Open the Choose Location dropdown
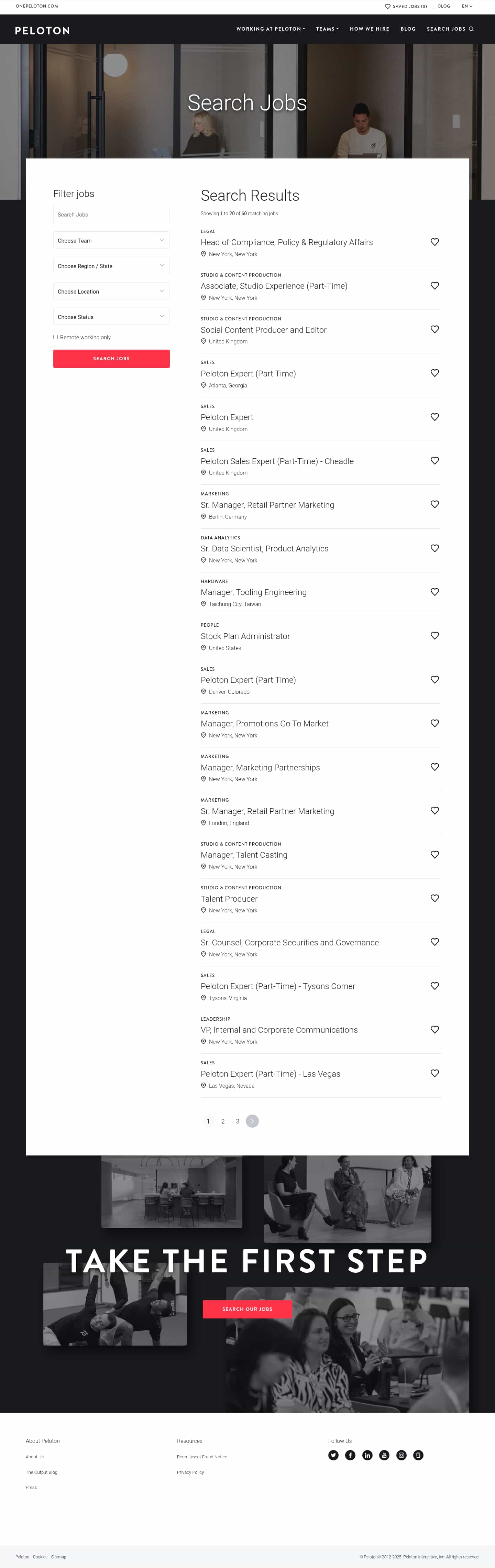495x1568 pixels. 111,292
